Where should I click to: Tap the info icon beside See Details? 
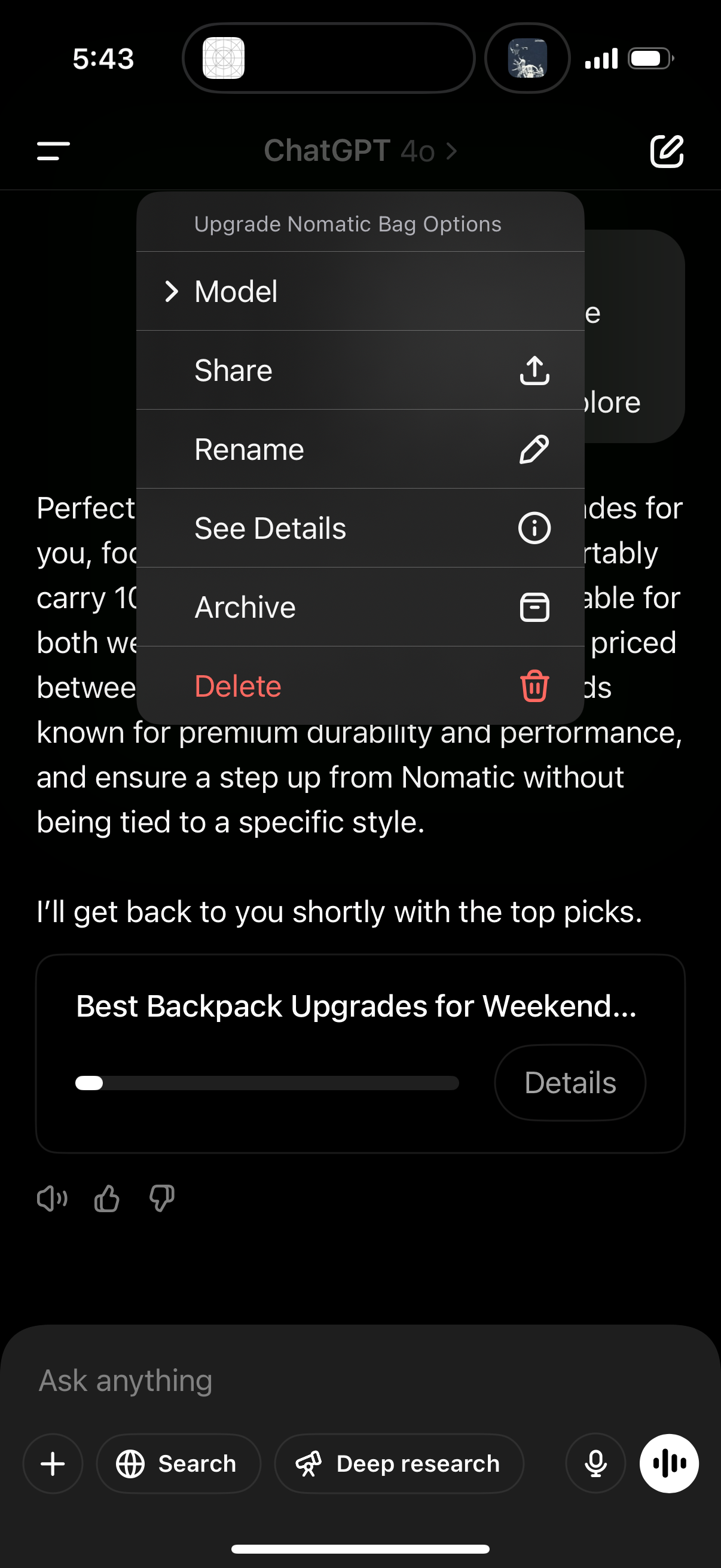[534, 527]
